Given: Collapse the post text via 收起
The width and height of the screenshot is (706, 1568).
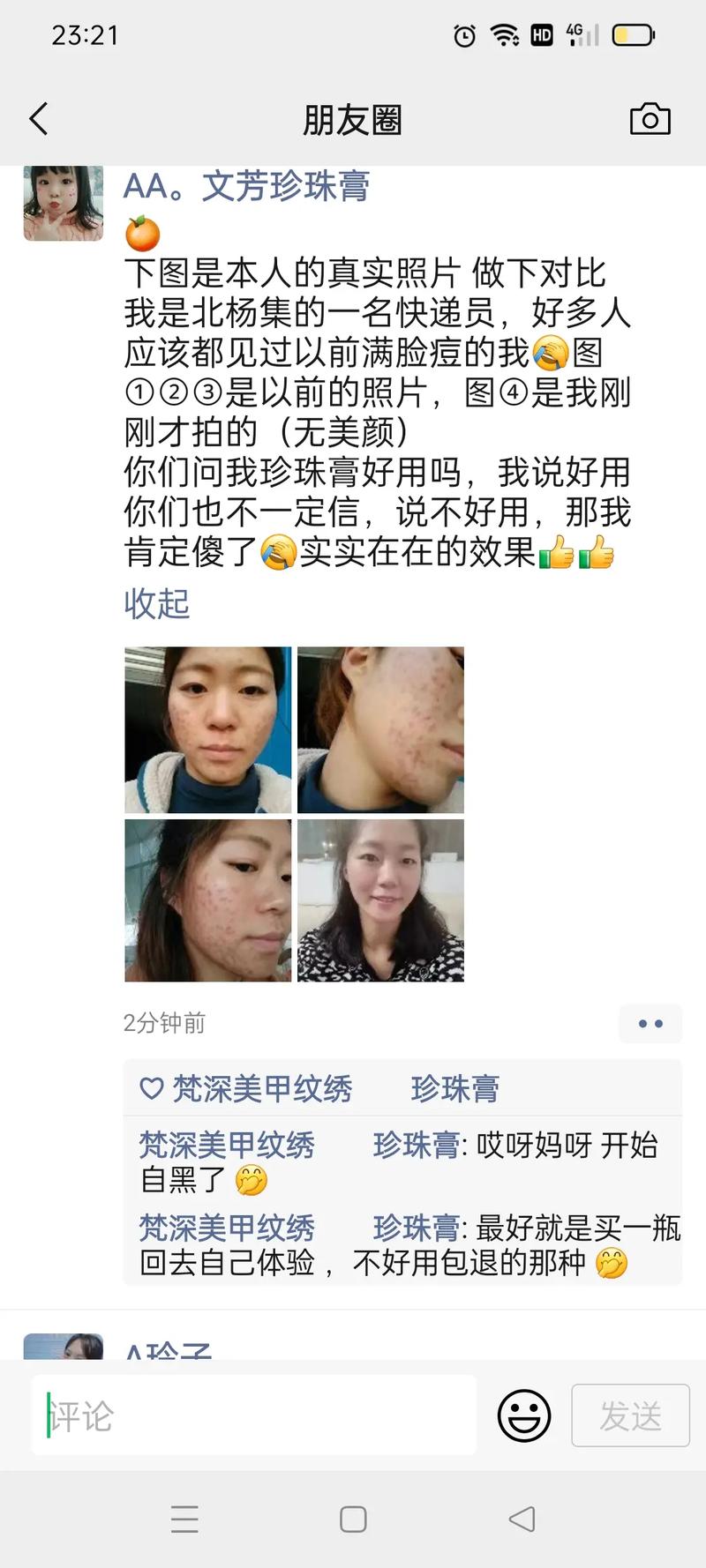Looking at the screenshot, I should tap(157, 604).
